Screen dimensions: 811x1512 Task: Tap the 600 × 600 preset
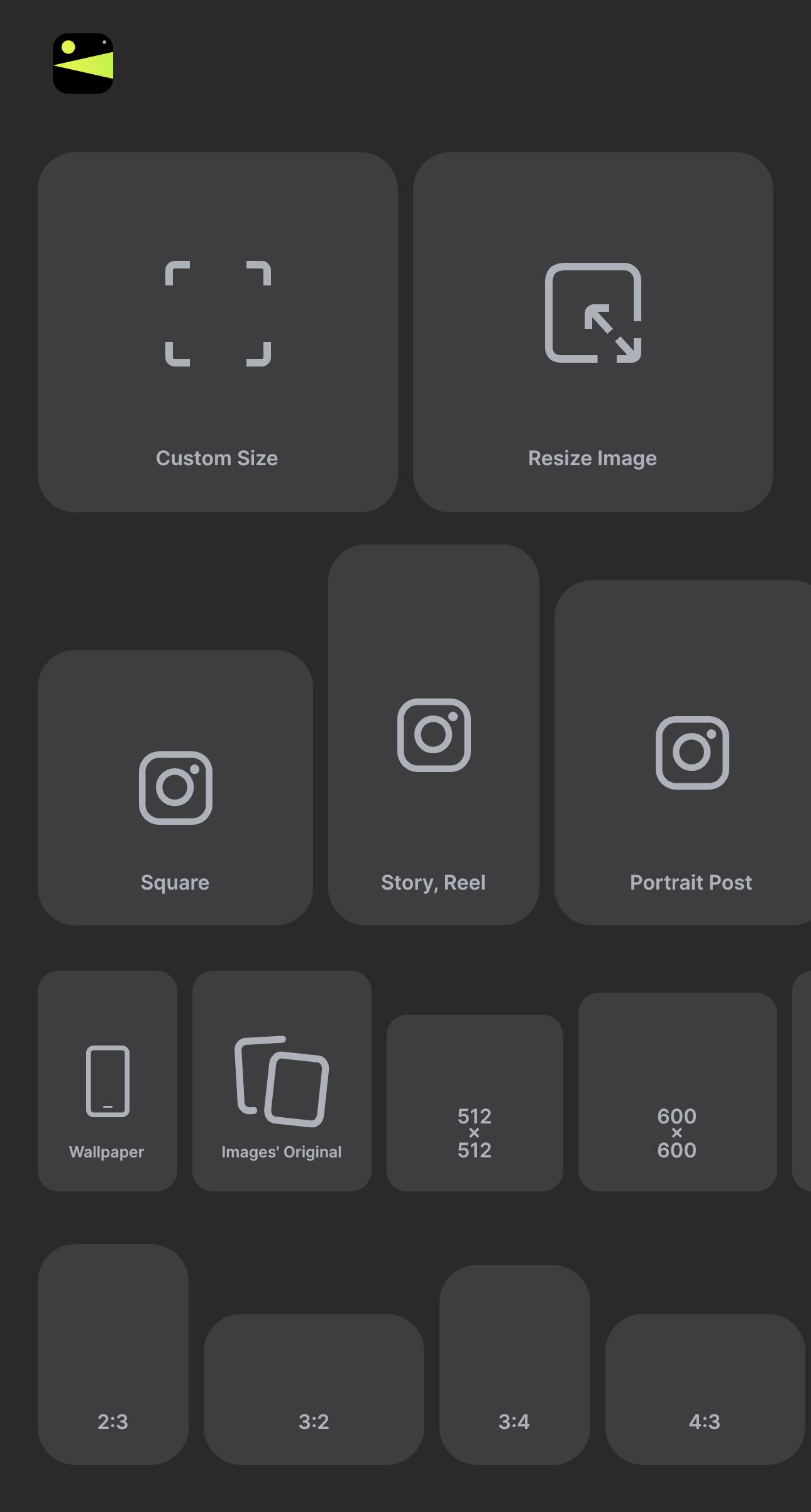click(x=676, y=1091)
